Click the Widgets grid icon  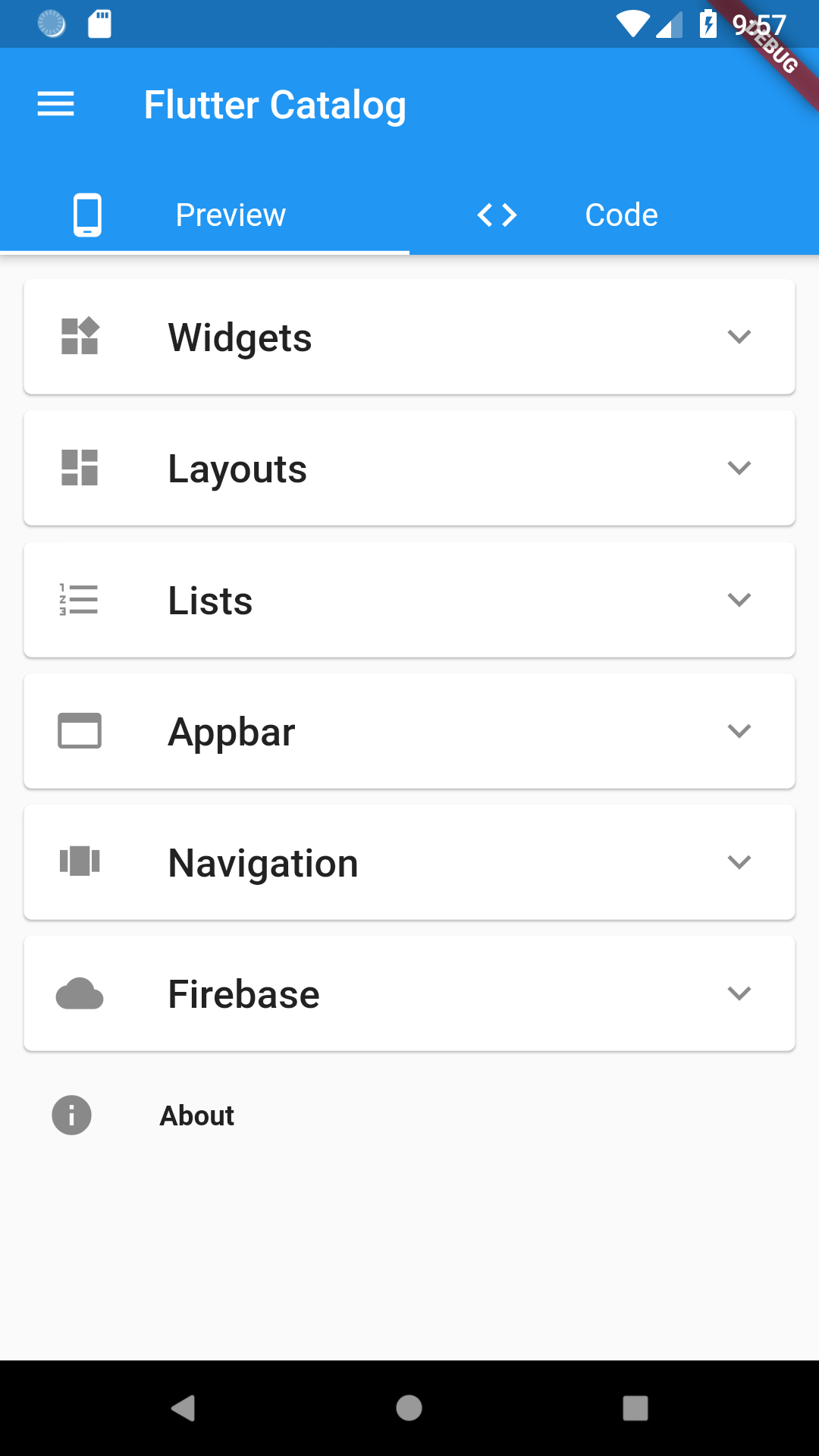[79, 336]
